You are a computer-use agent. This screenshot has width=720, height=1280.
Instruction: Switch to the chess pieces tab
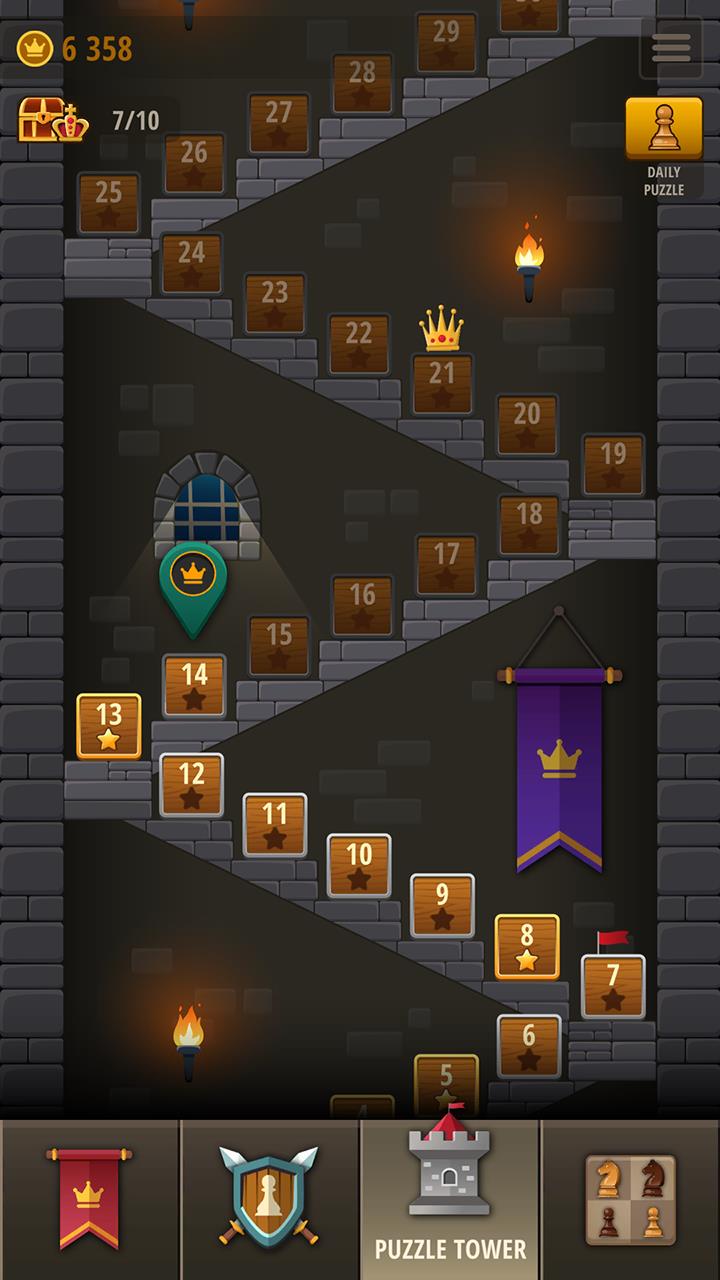click(630, 1198)
